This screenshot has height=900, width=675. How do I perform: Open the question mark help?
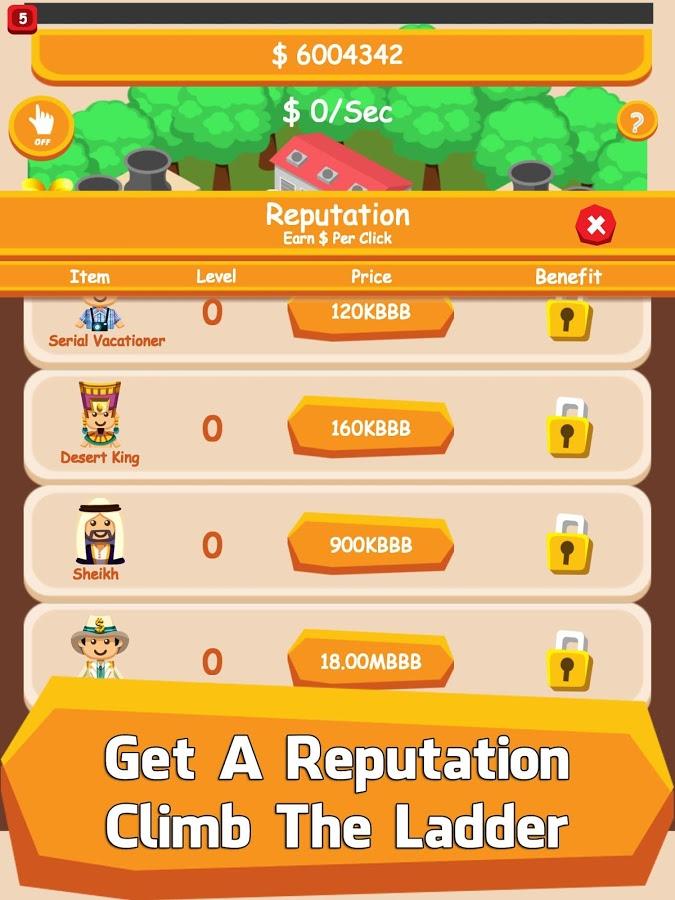coord(636,122)
